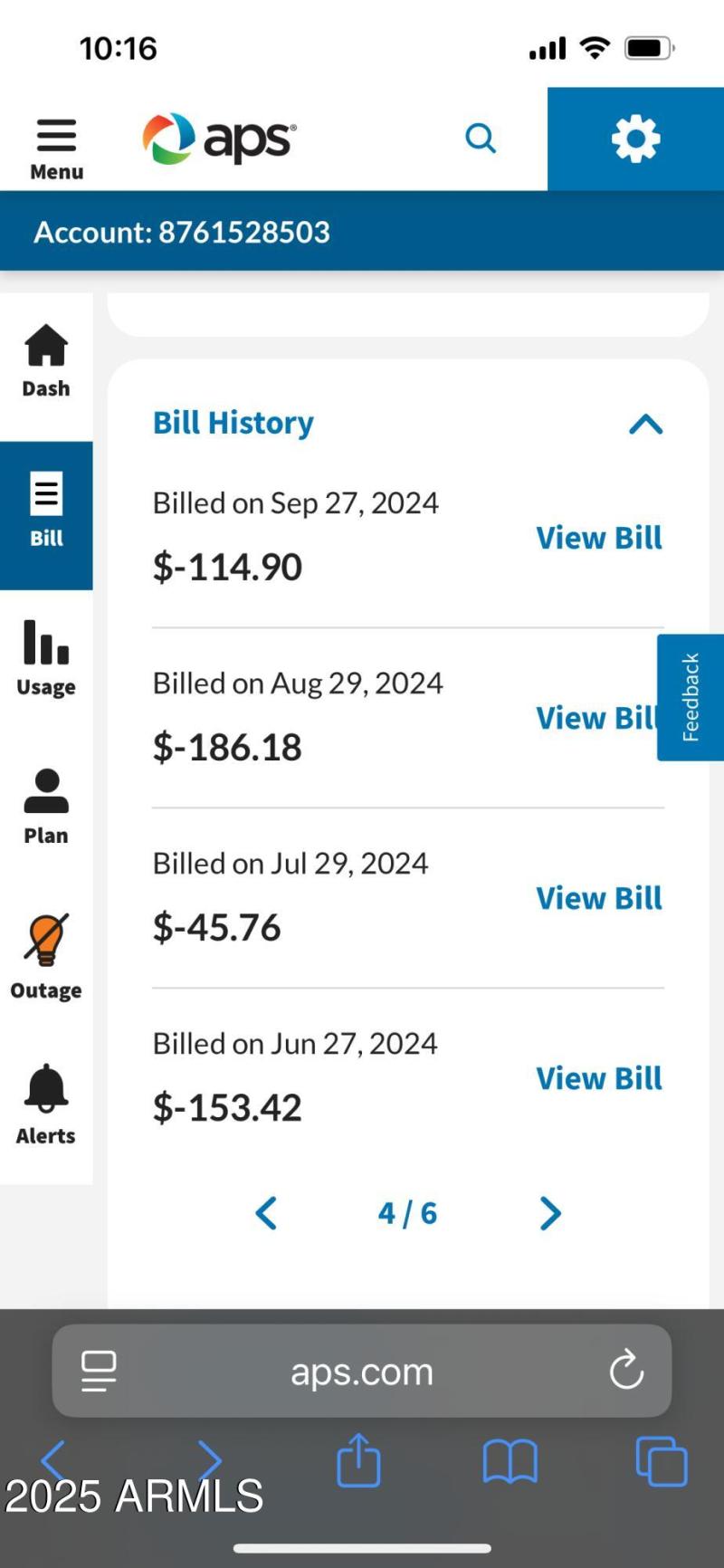Select the Outage tab

pos(46,956)
